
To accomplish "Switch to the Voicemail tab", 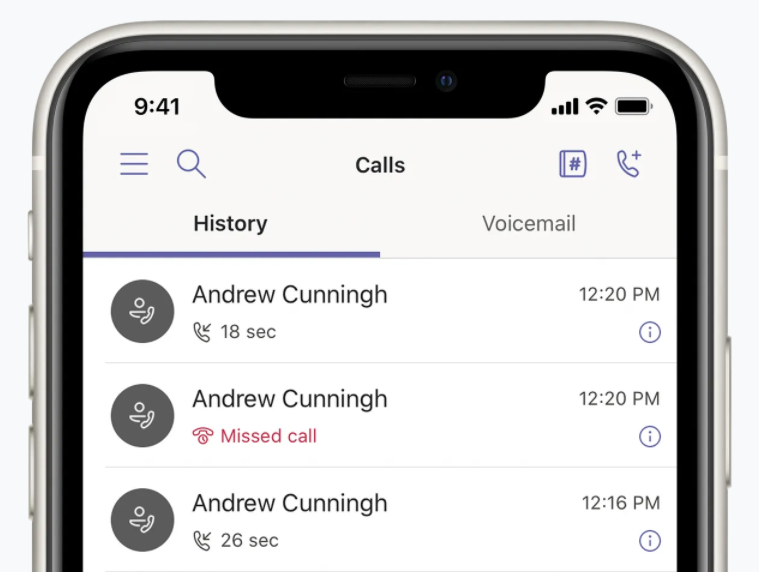I will tap(528, 224).
